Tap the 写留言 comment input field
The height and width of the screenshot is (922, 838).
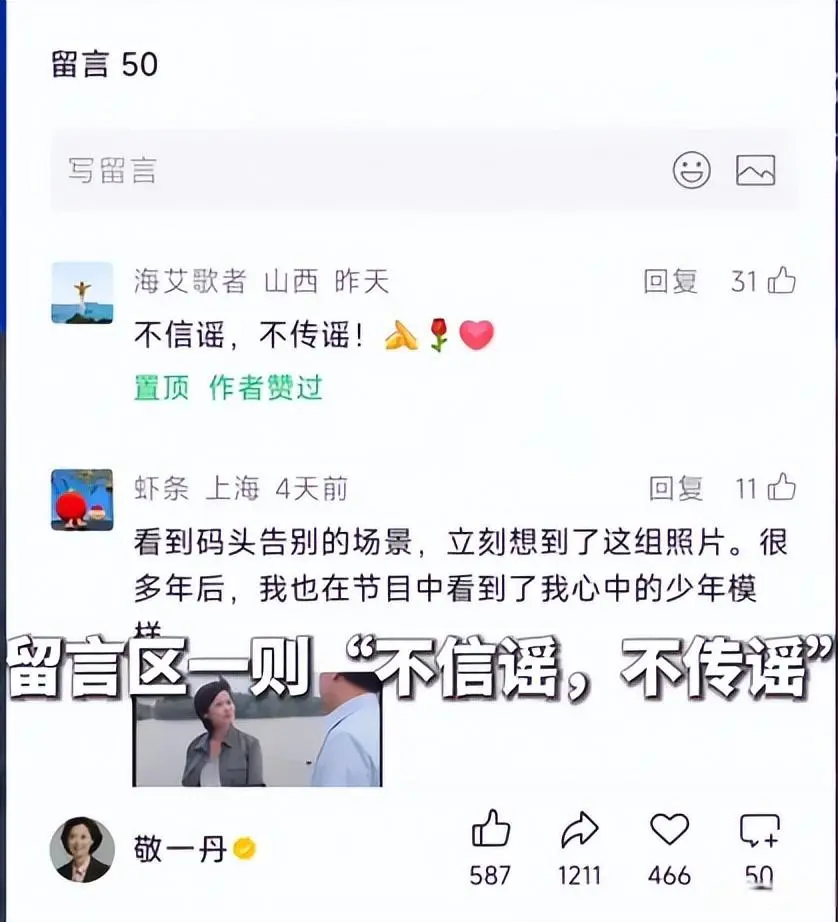pyautogui.click(x=423, y=171)
